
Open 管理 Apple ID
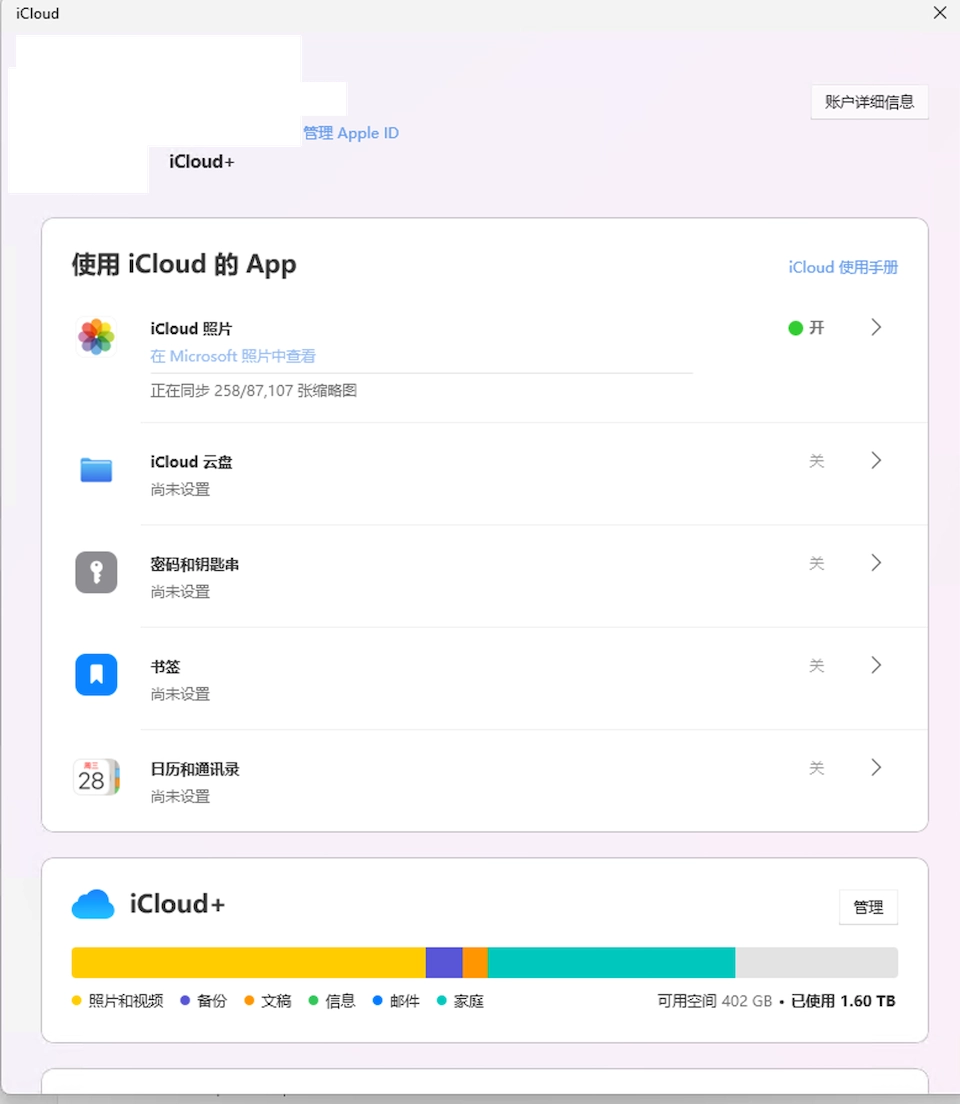(x=351, y=133)
